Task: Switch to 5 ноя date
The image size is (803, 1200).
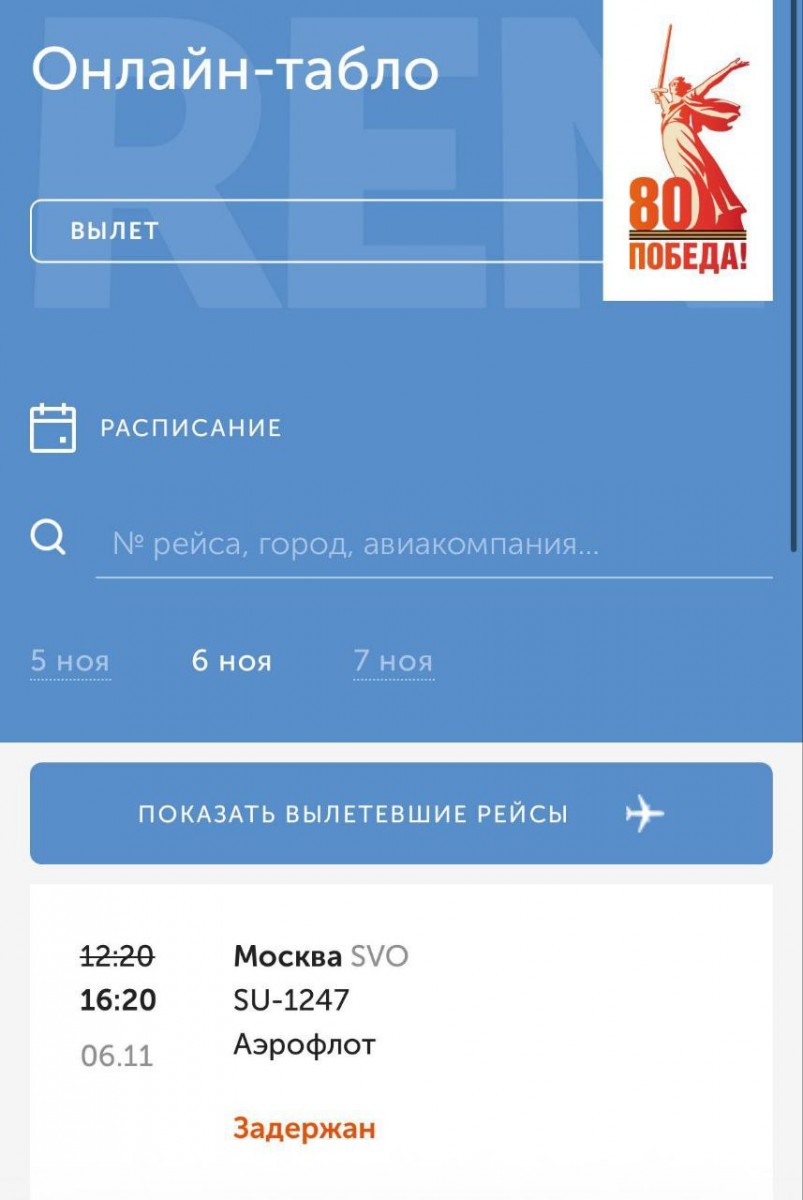Action: (70, 661)
